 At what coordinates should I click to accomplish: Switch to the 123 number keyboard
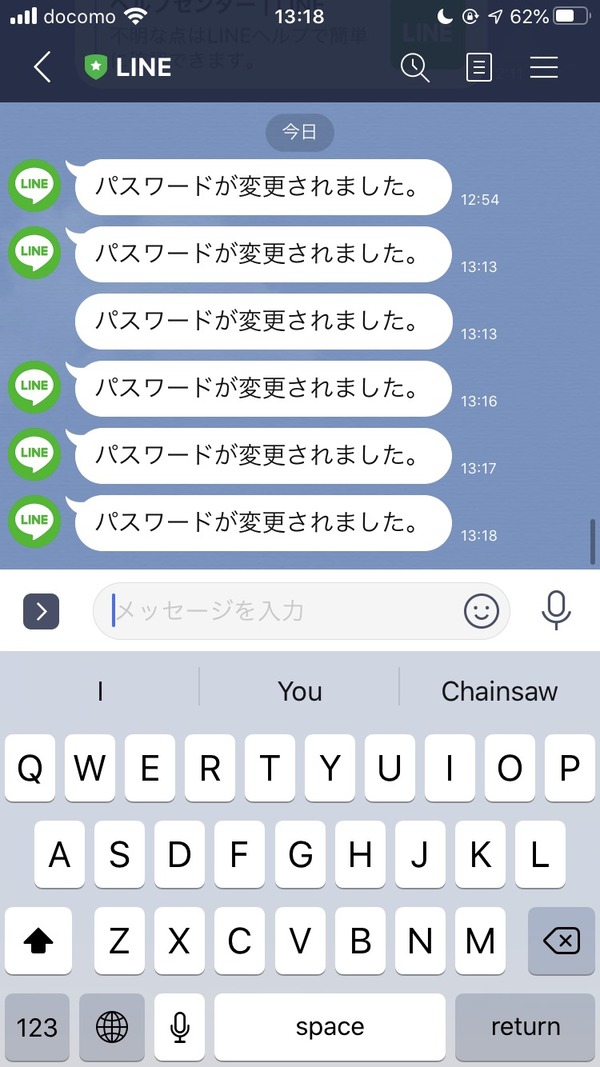[37, 1026]
